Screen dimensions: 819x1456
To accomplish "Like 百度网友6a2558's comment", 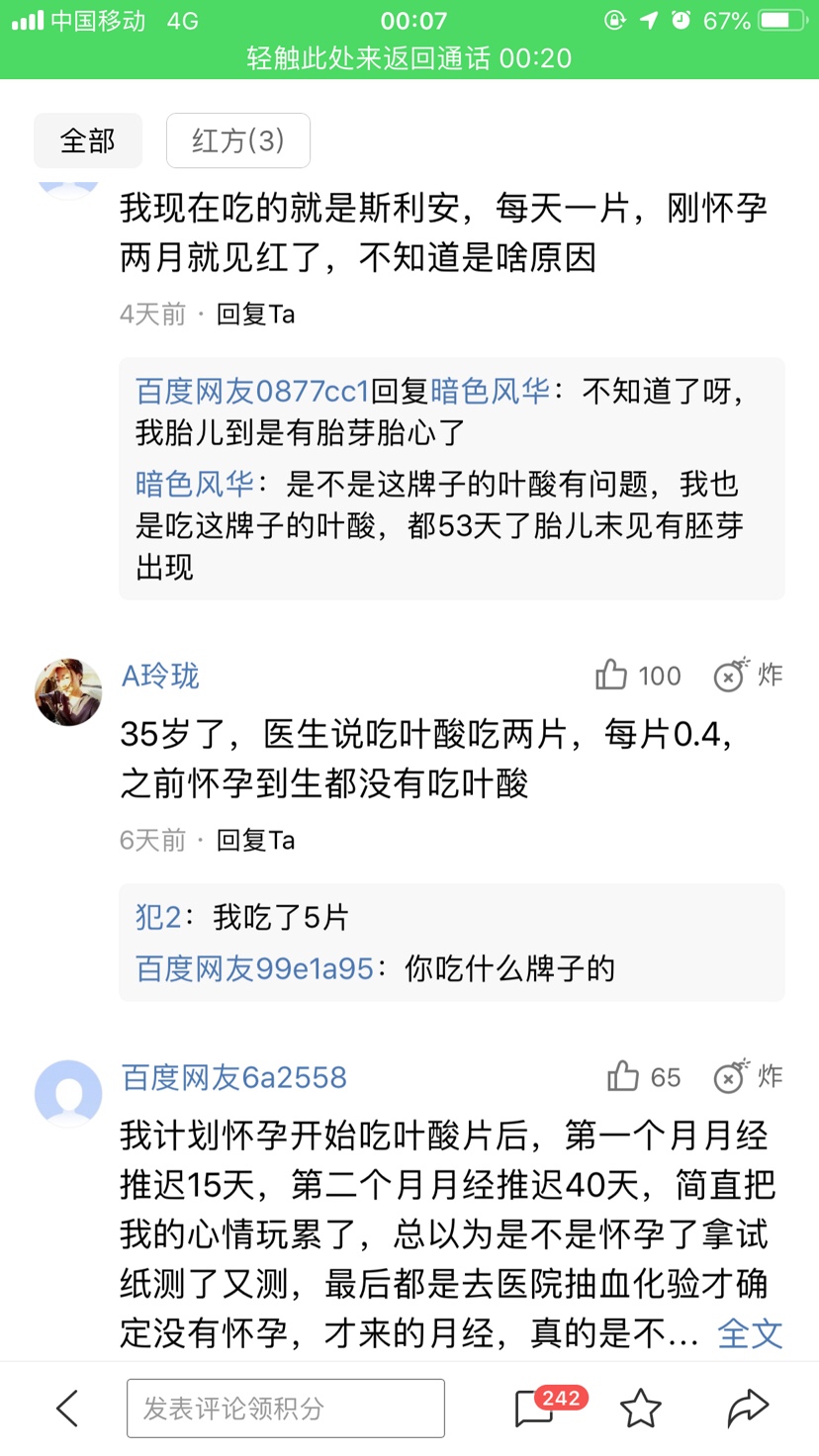I will pos(623,1076).
